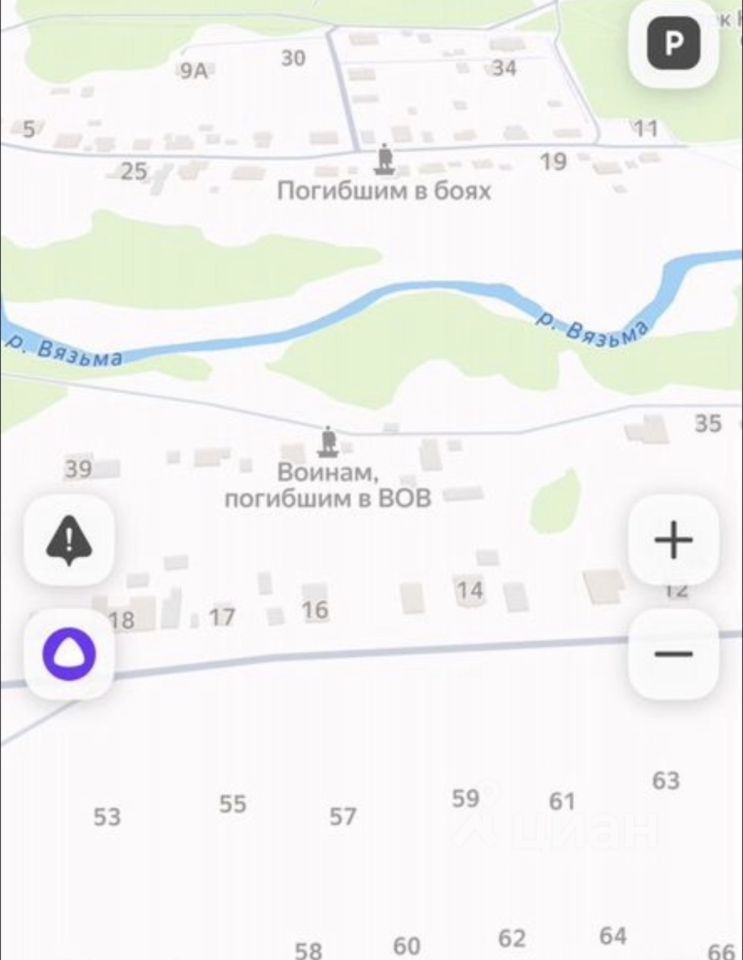The image size is (743, 960).
Task: Open the «Воинам, погибшим в ВОВ» monument marker
Action: click(x=328, y=440)
